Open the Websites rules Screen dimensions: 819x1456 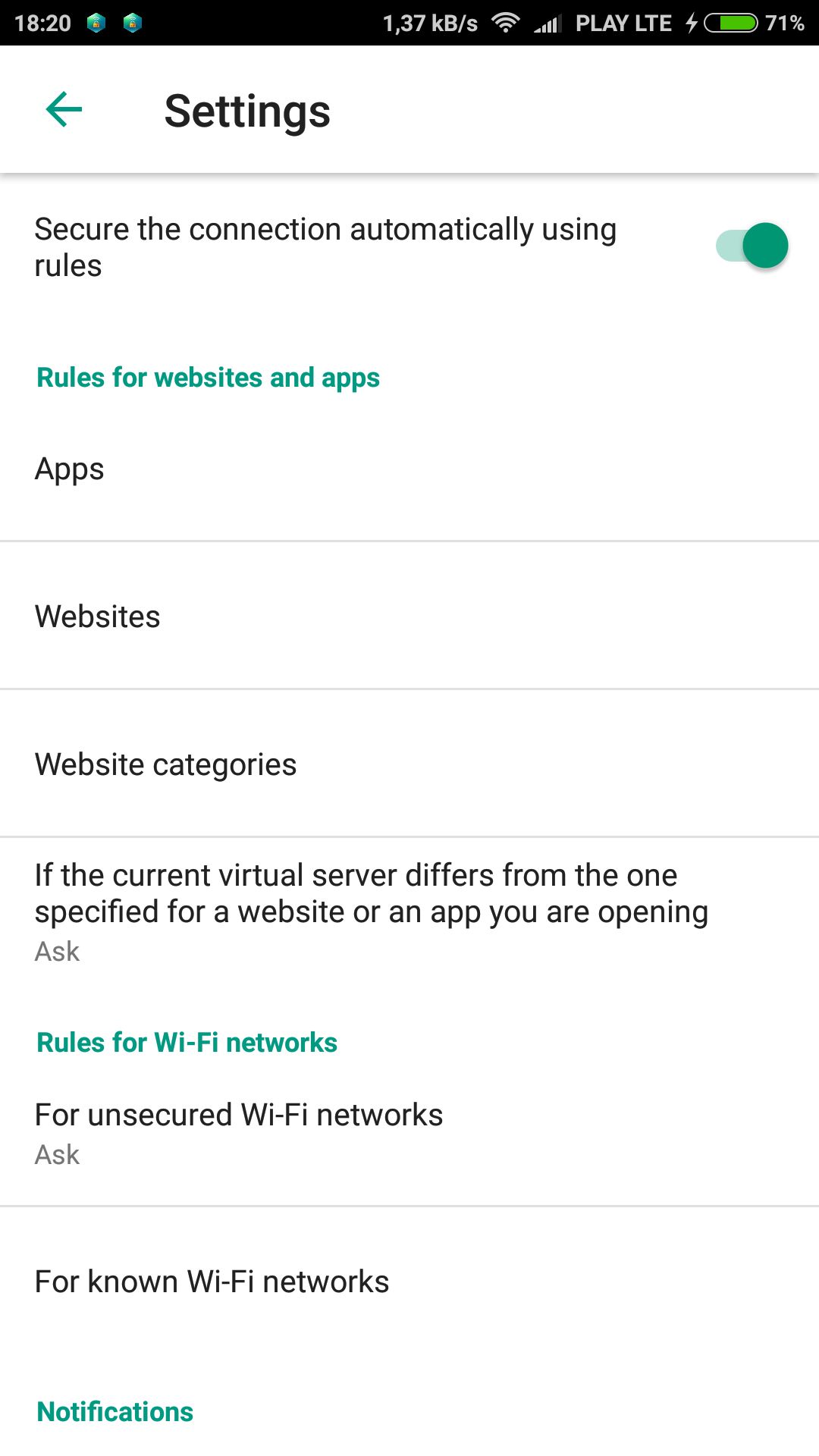tap(409, 616)
